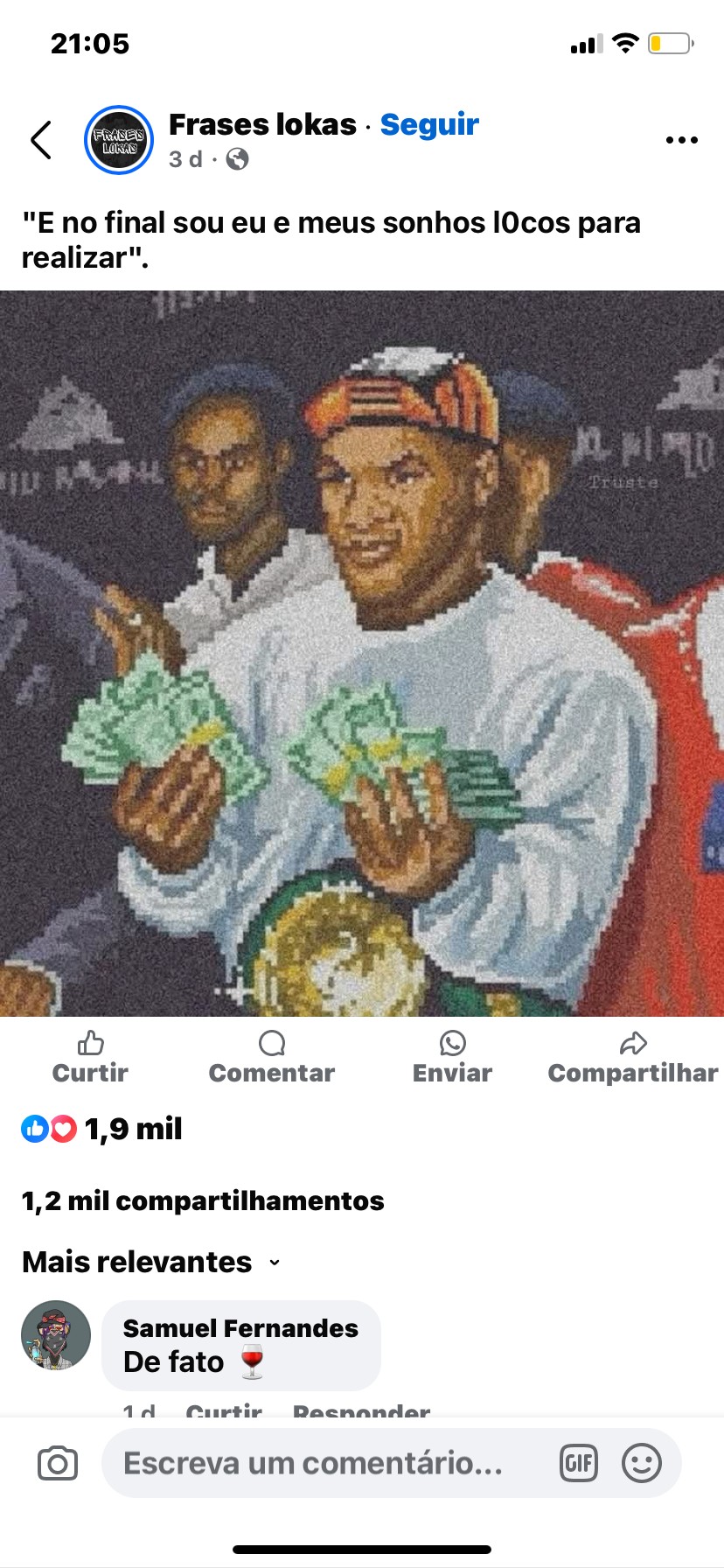The height and width of the screenshot is (1568, 724).
Task: Open Samuel Fernandes profile picture
Action: 56,1335
